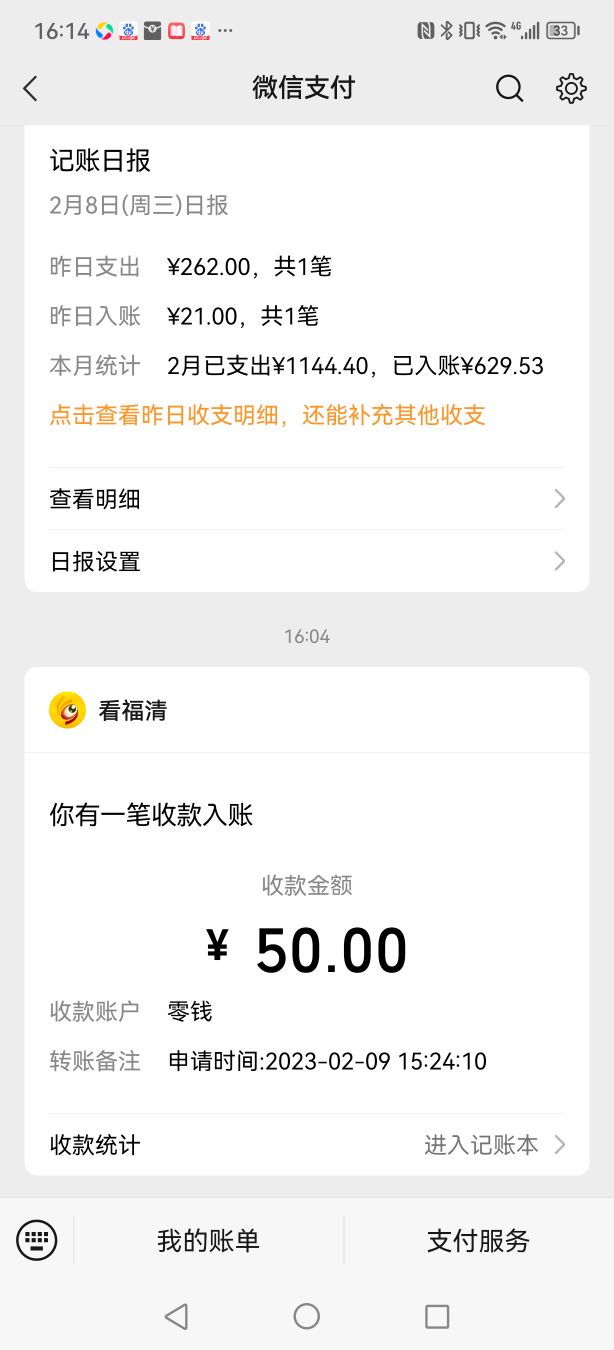Screen dimensions: 614x1350
Task: Enter 记账本 from 收款统计 row
Action: tap(307, 1145)
